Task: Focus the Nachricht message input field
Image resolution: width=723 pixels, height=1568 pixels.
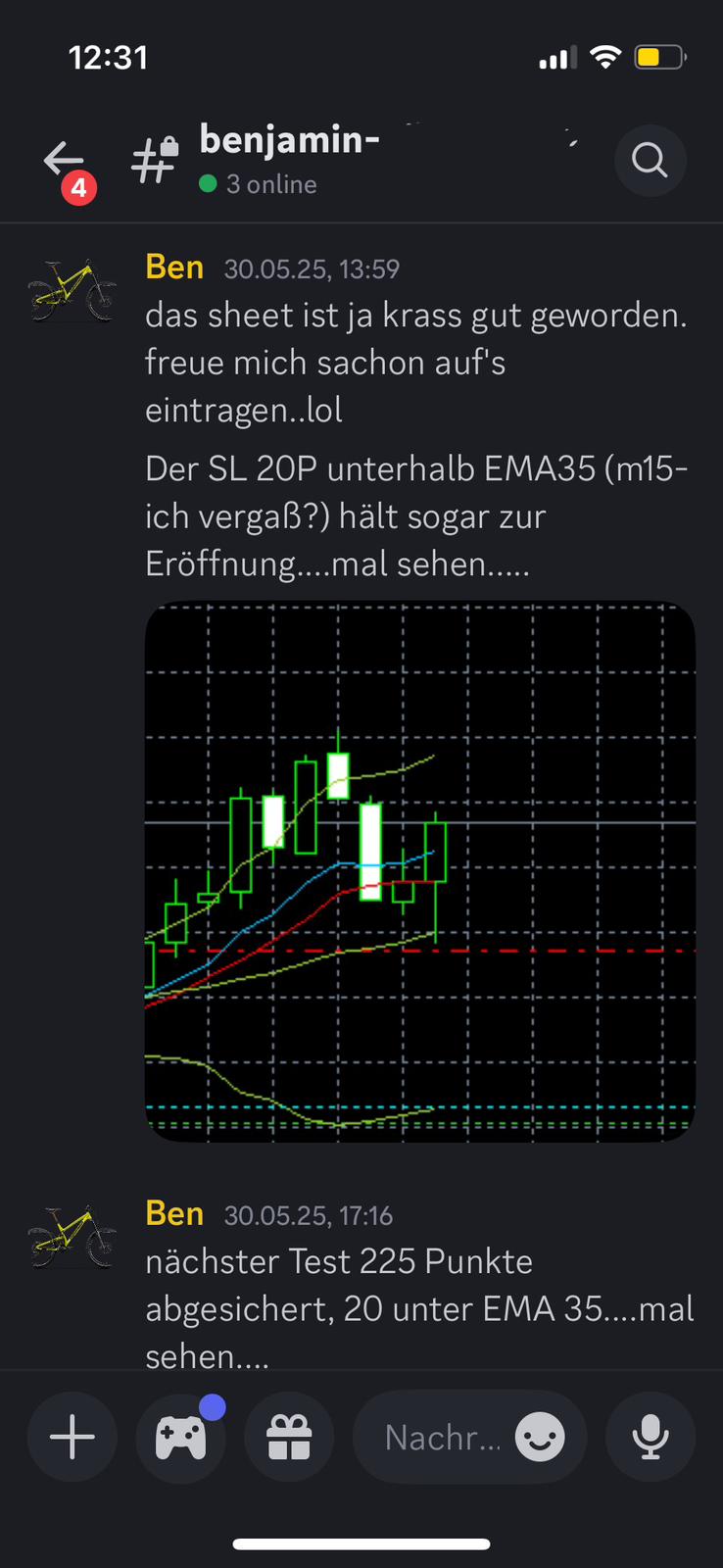Action: 441,1438
